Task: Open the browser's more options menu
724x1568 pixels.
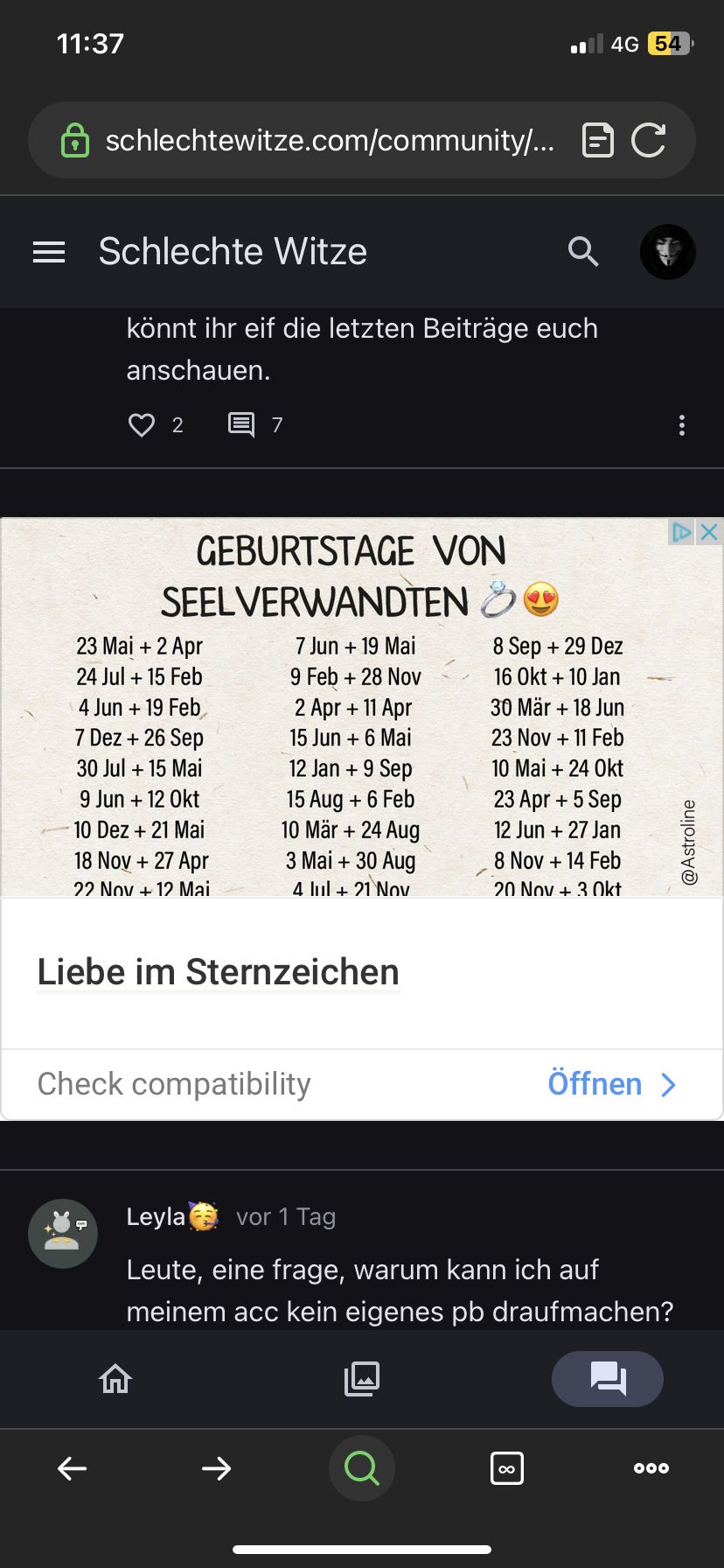Action: (651, 1467)
